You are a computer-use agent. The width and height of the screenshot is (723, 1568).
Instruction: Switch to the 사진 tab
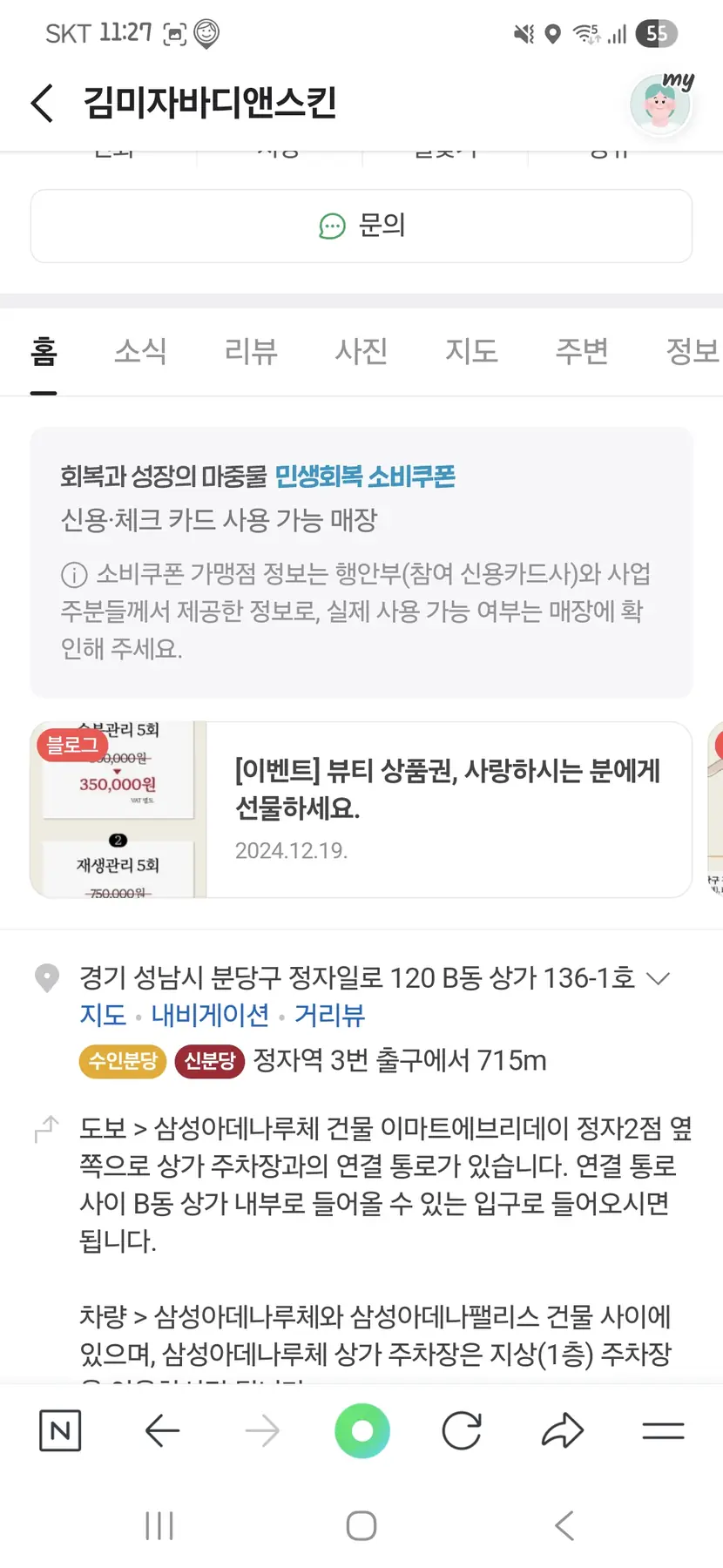[x=361, y=351]
